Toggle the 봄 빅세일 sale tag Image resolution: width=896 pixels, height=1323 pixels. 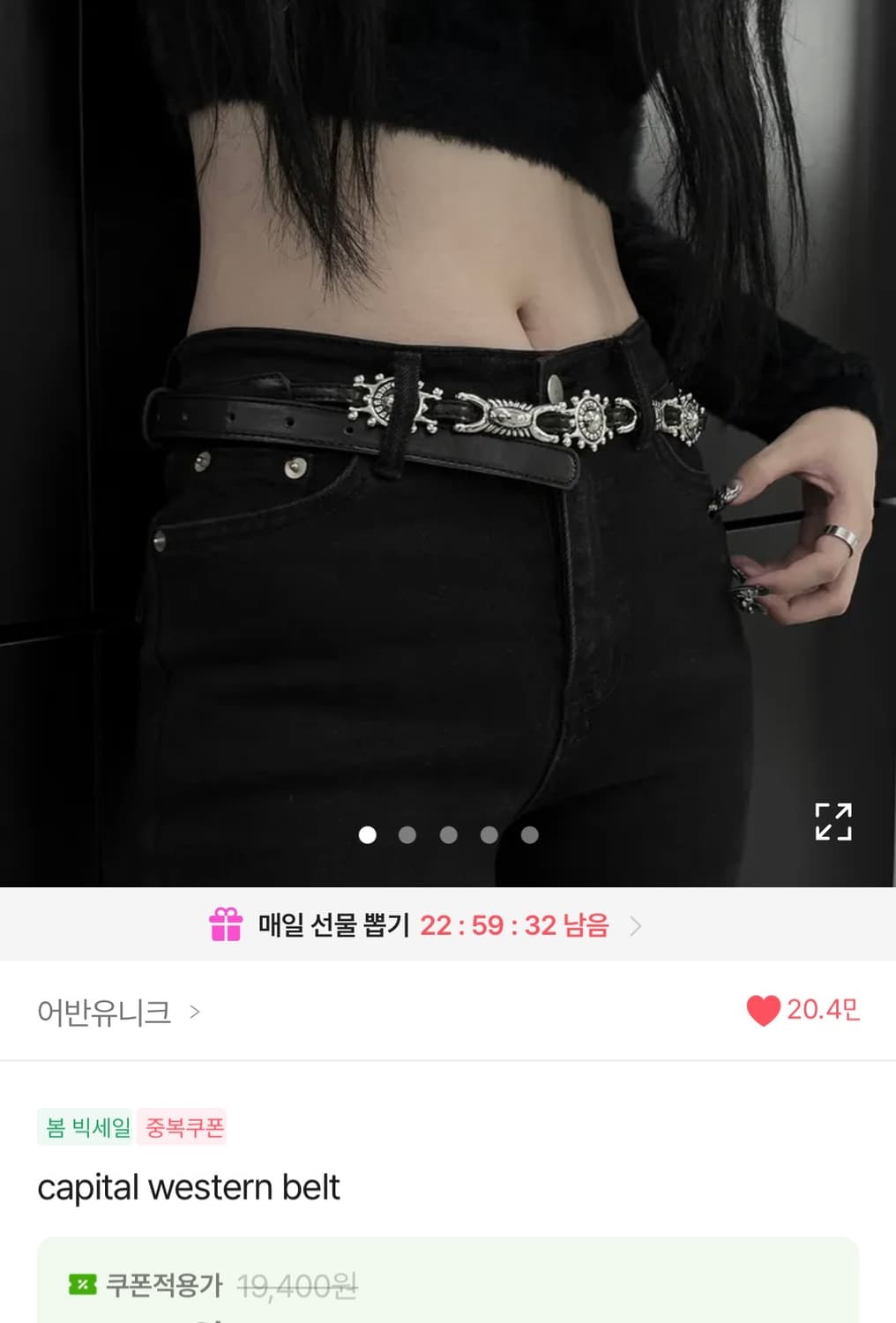tap(85, 1129)
